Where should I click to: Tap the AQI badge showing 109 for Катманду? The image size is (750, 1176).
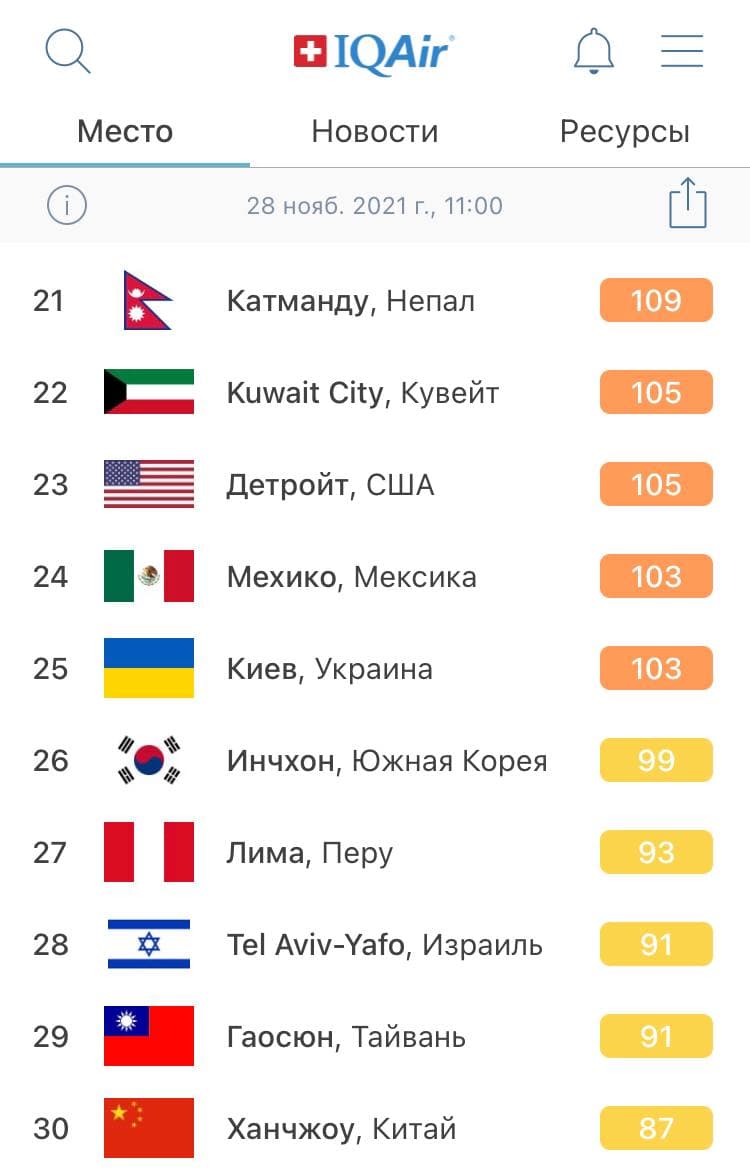[655, 300]
